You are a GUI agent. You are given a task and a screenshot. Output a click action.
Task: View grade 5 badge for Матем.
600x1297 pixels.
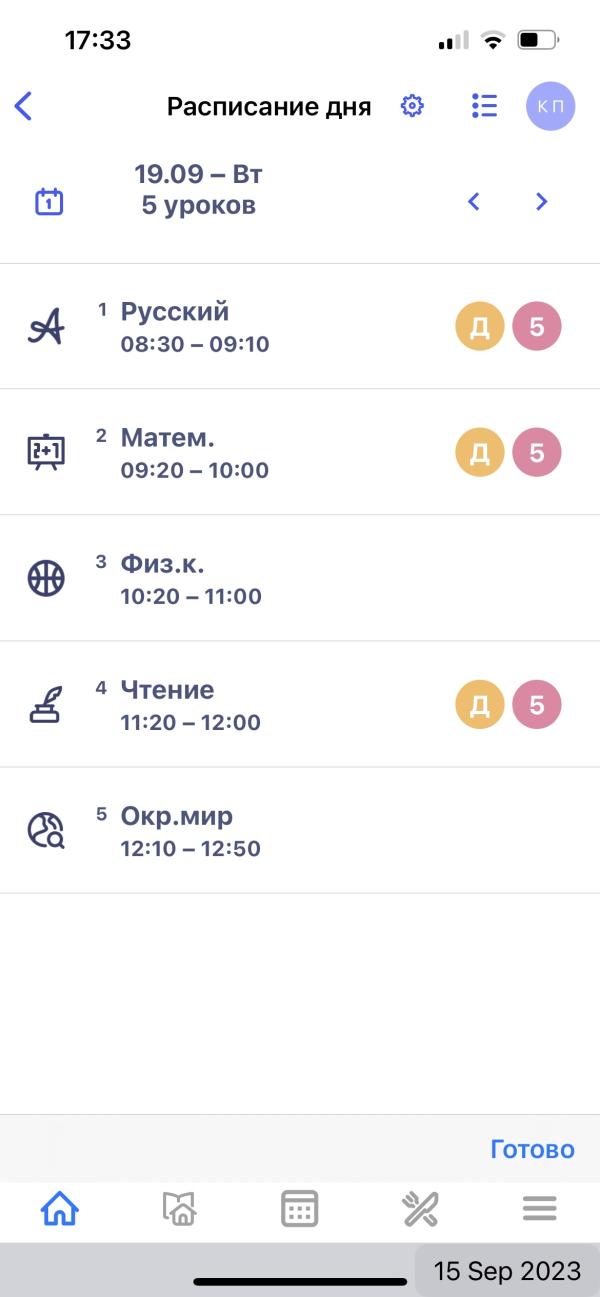(537, 453)
